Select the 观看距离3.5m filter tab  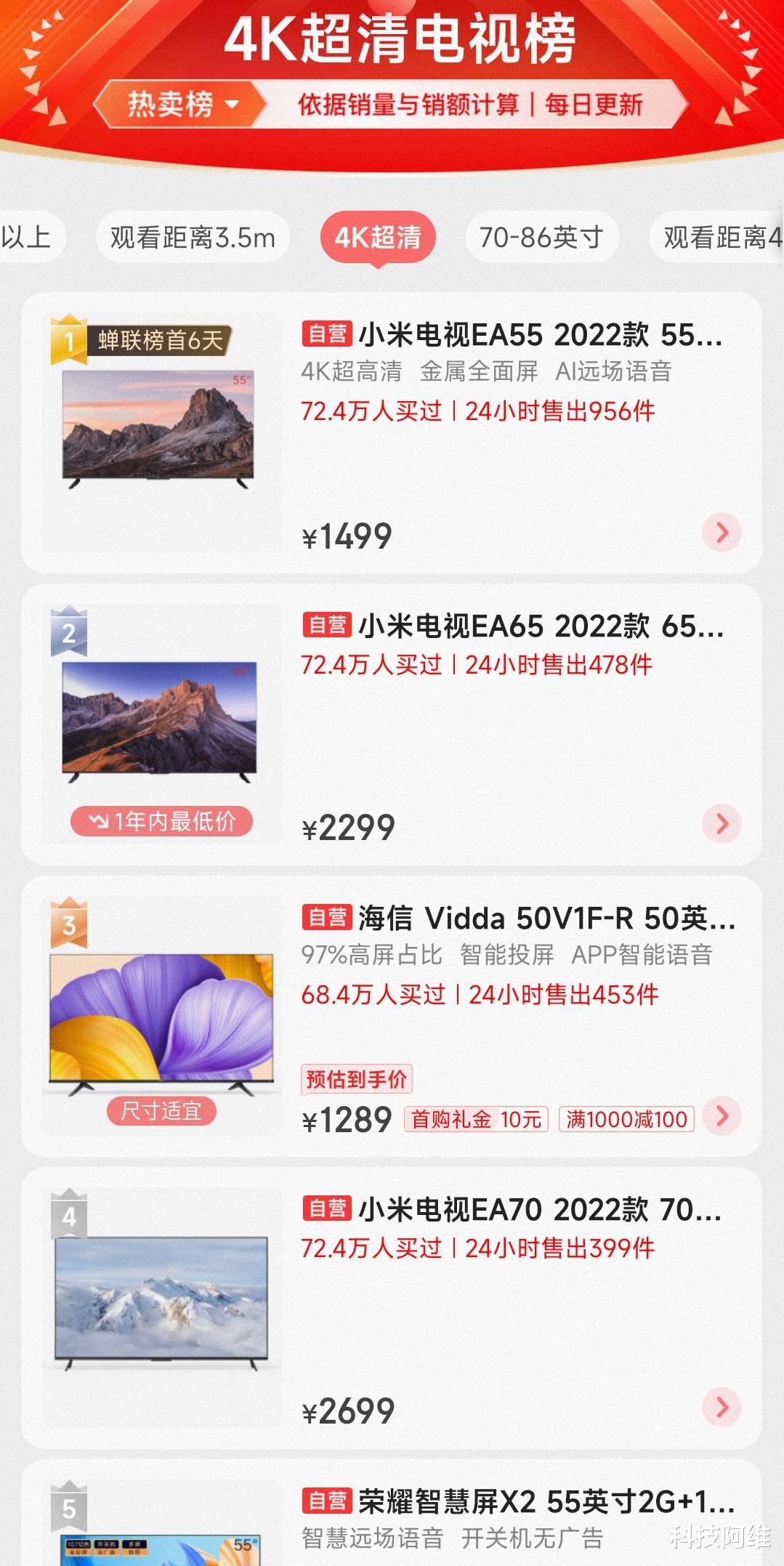pyautogui.click(x=191, y=238)
